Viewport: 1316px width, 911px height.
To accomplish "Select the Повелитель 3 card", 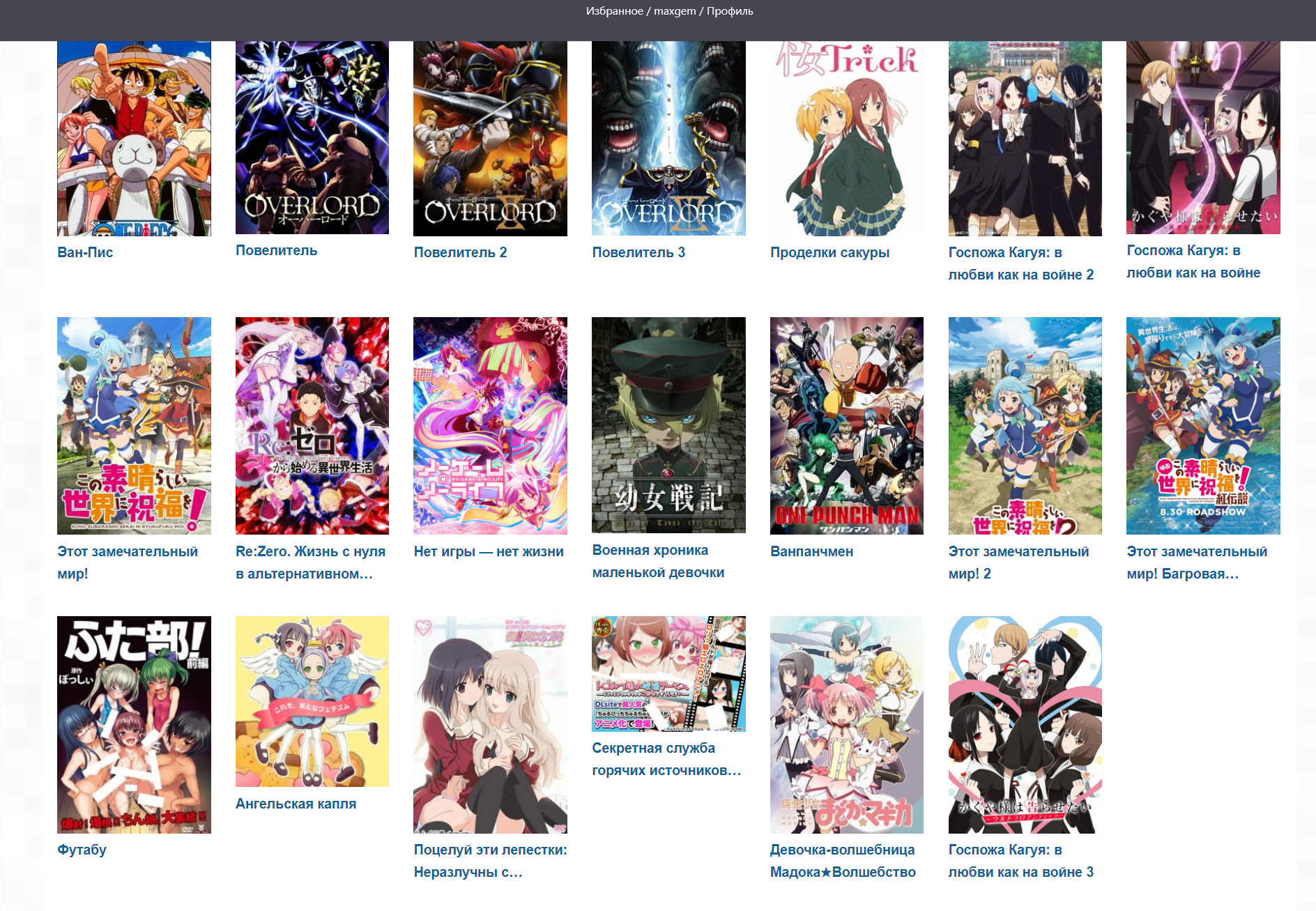I will 668,139.
